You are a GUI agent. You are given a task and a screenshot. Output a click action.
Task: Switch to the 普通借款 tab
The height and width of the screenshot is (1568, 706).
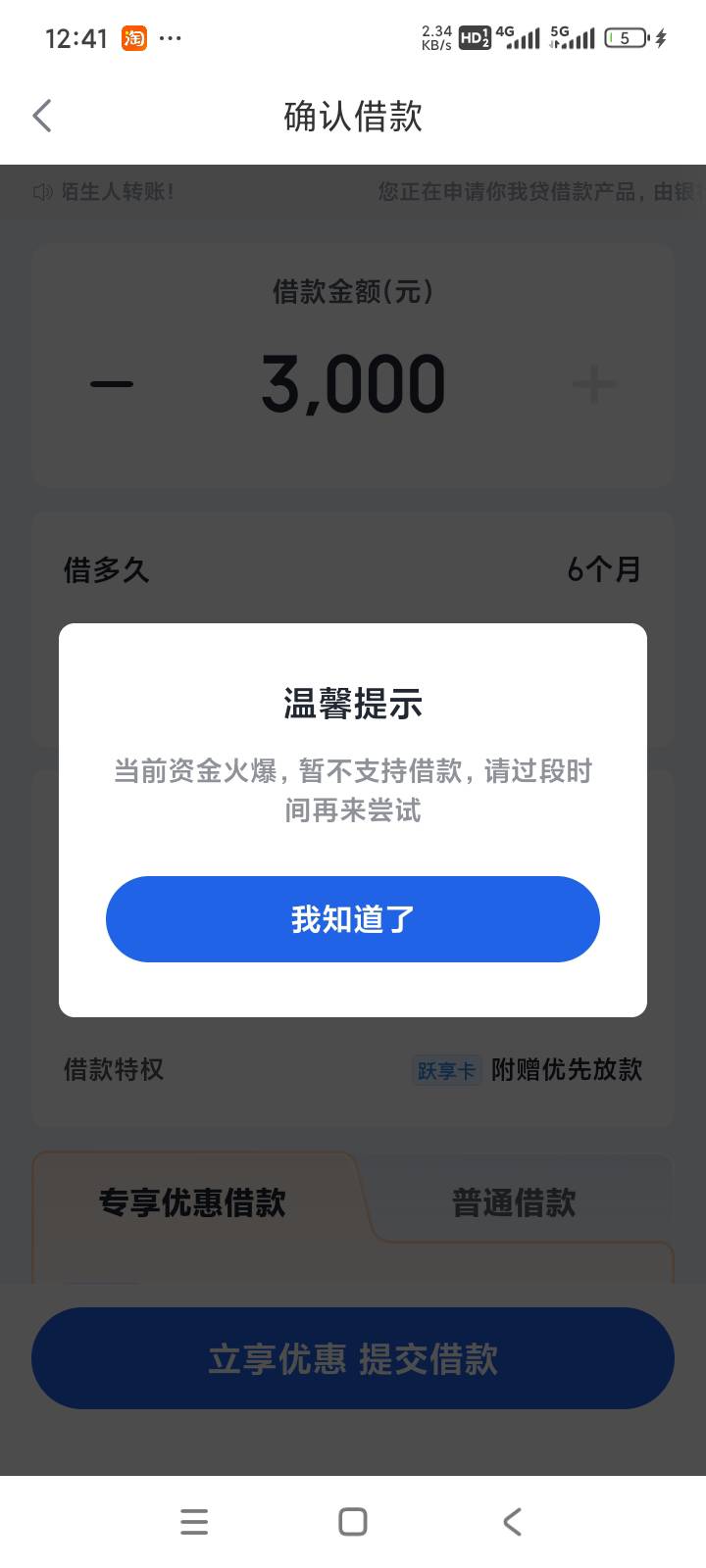[514, 1202]
